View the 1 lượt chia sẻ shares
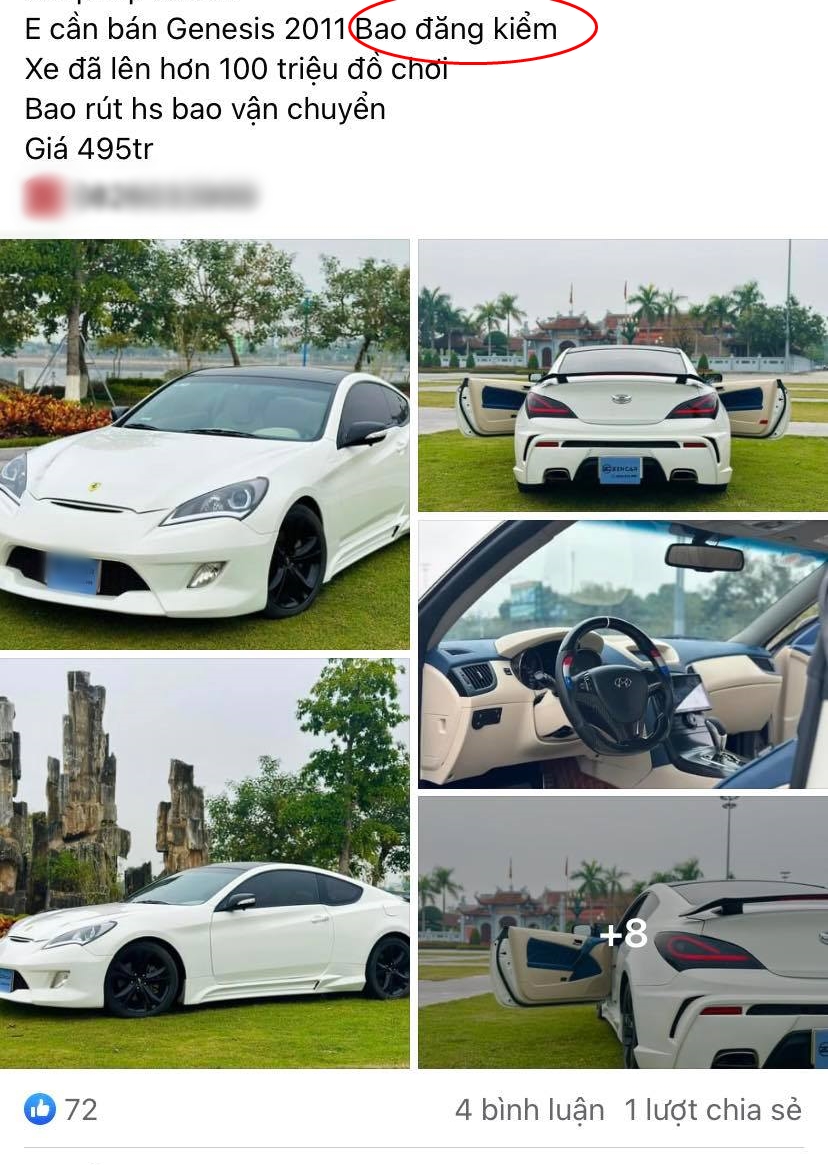Viewport: 828px width, 1165px height. point(713,1110)
